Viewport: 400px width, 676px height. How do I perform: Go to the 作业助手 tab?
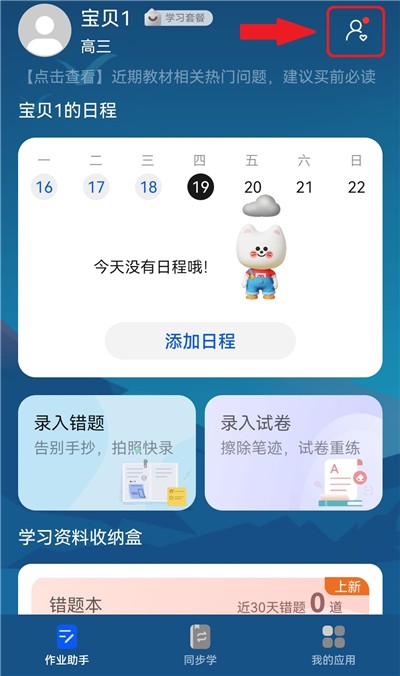pos(67,645)
